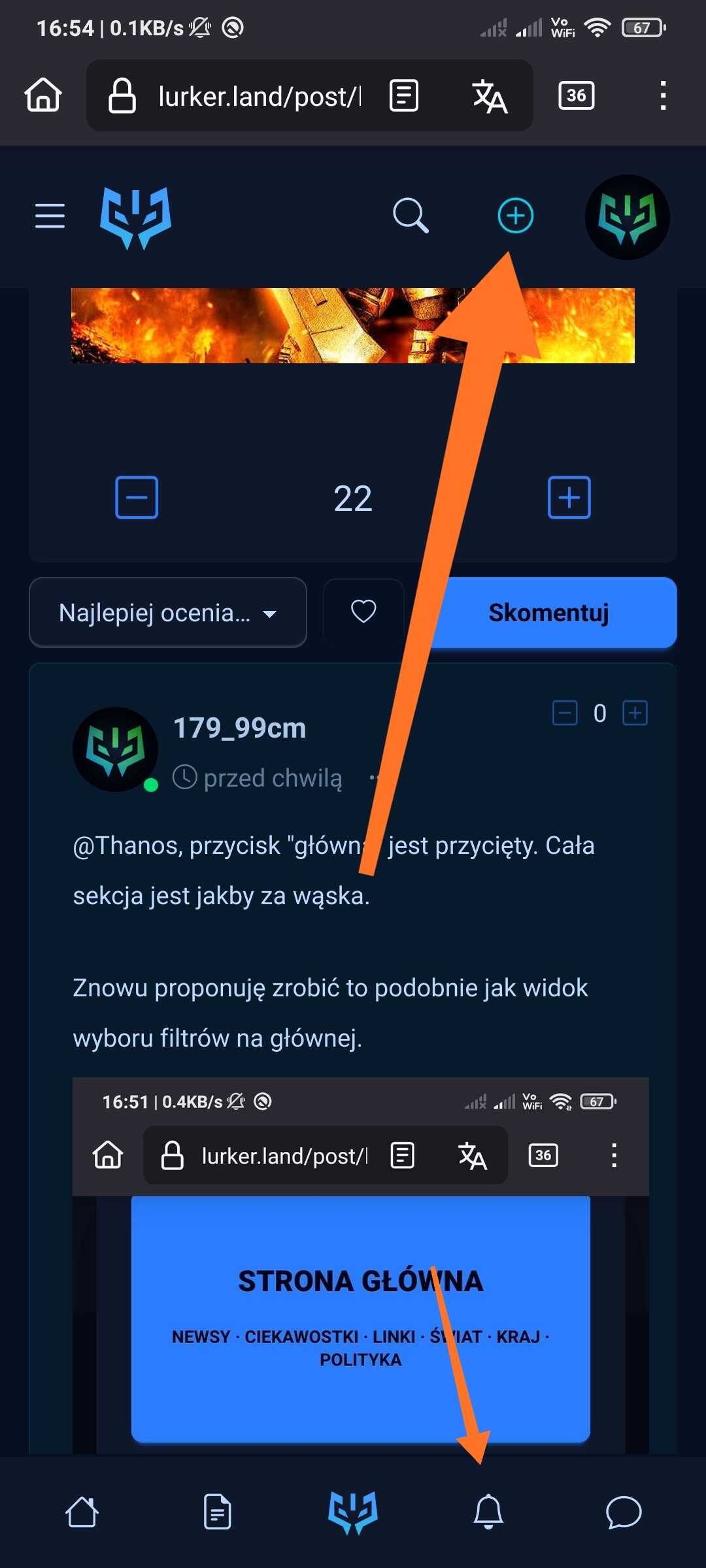Downvote the post showing 22 points

[137, 497]
